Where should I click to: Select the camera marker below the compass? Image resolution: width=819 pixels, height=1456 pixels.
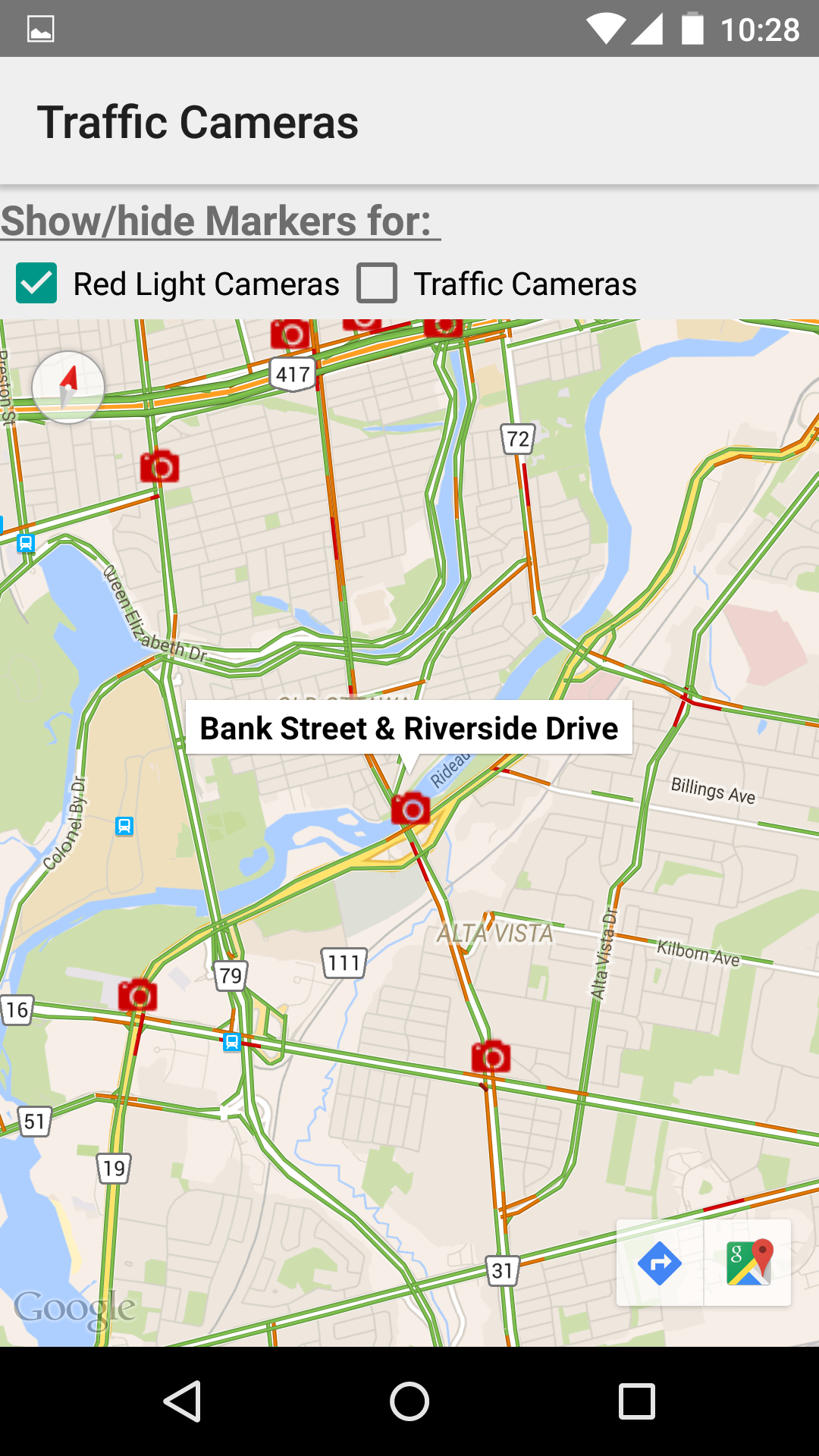(160, 467)
